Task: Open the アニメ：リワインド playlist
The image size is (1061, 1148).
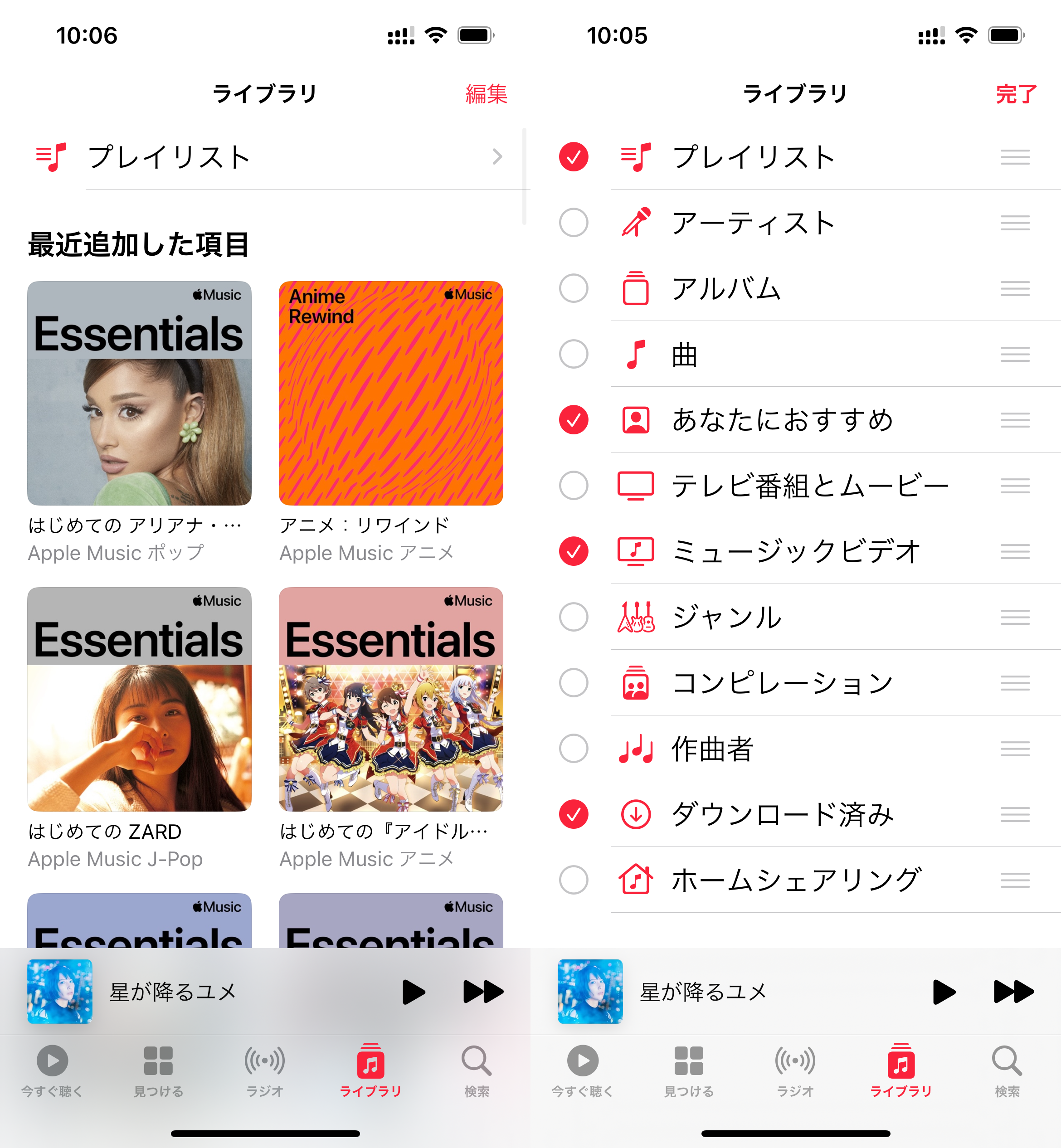Action: (390, 394)
